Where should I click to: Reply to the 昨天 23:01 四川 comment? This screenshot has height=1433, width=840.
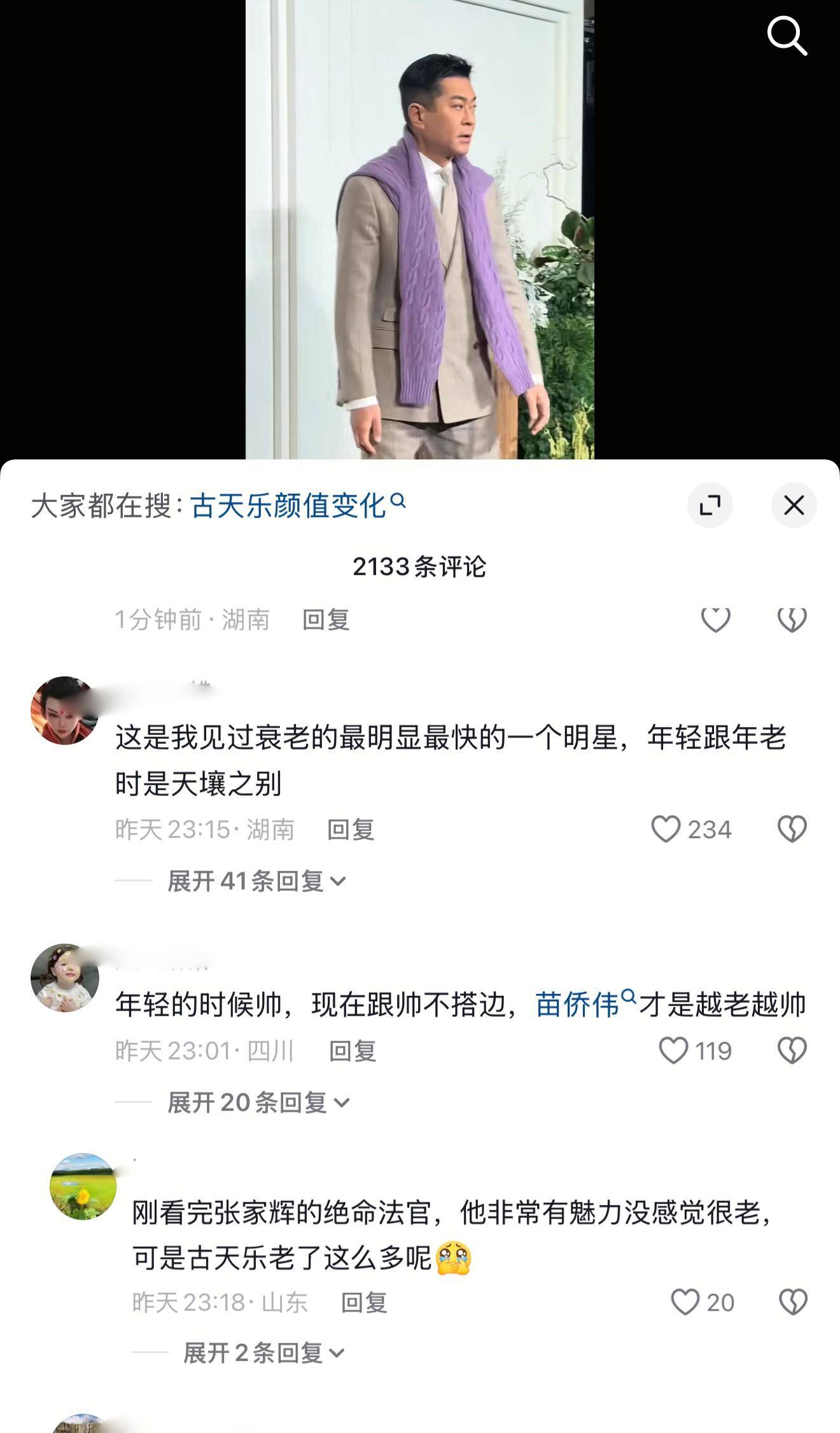[x=353, y=1051]
